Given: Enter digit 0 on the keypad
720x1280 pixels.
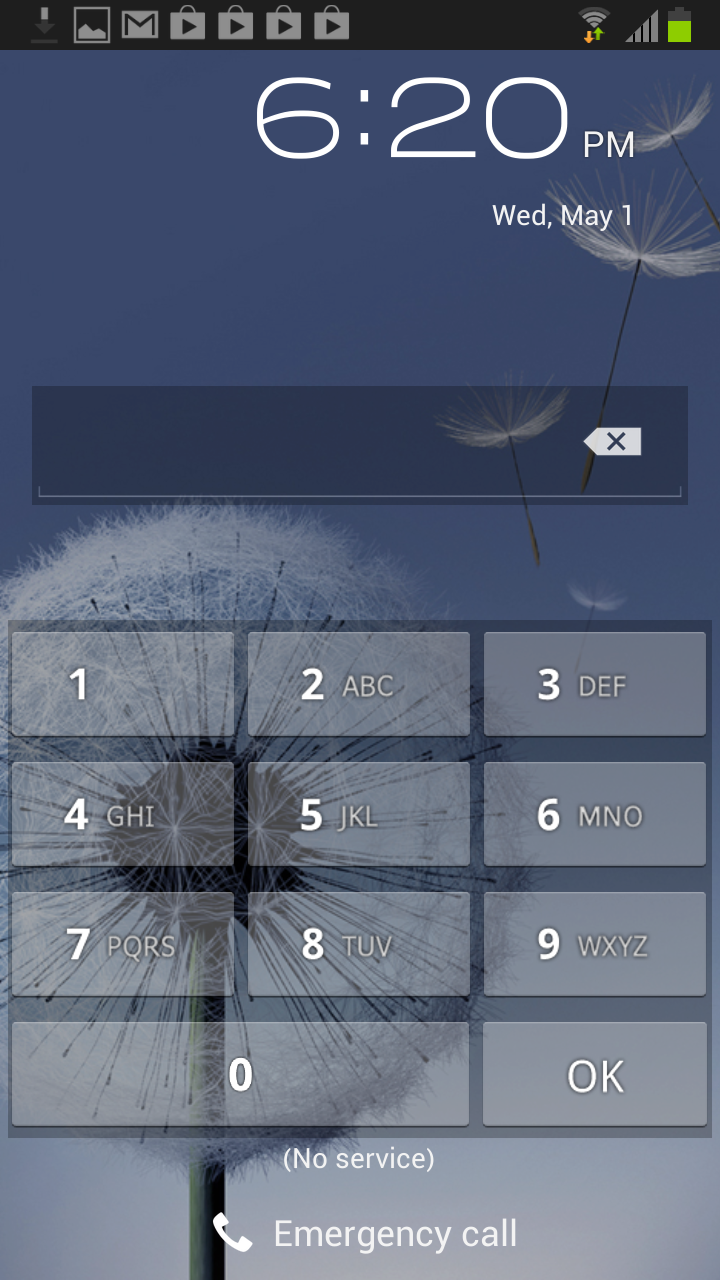Looking at the screenshot, I should point(240,1075).
